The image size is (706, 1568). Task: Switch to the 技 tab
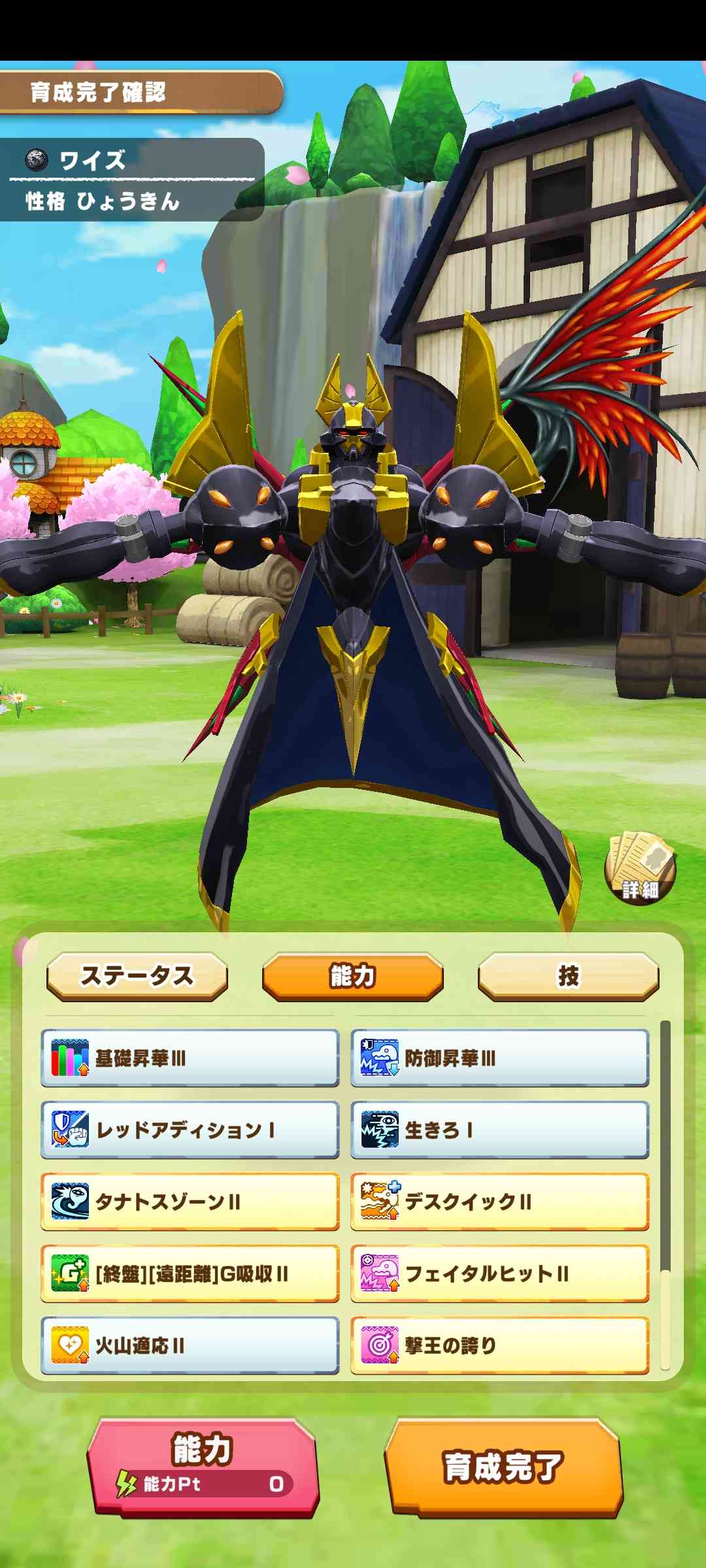click(x=568, y=976)
